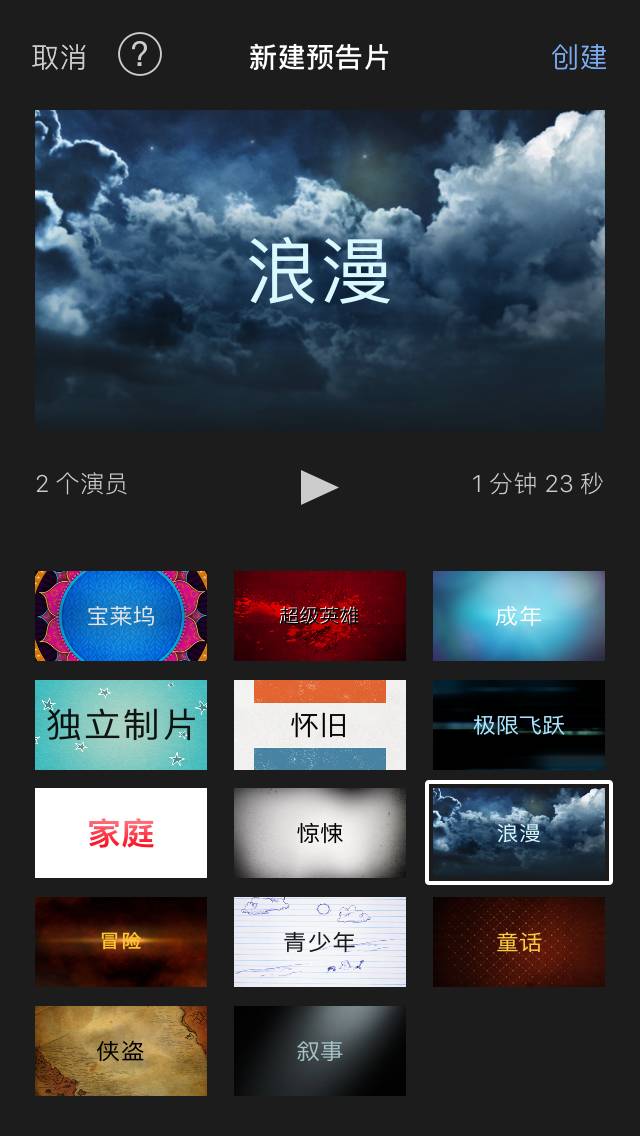Select the 极限飞跃 template
This screenshot has height=1136, width=640.
tap(518, 725)
